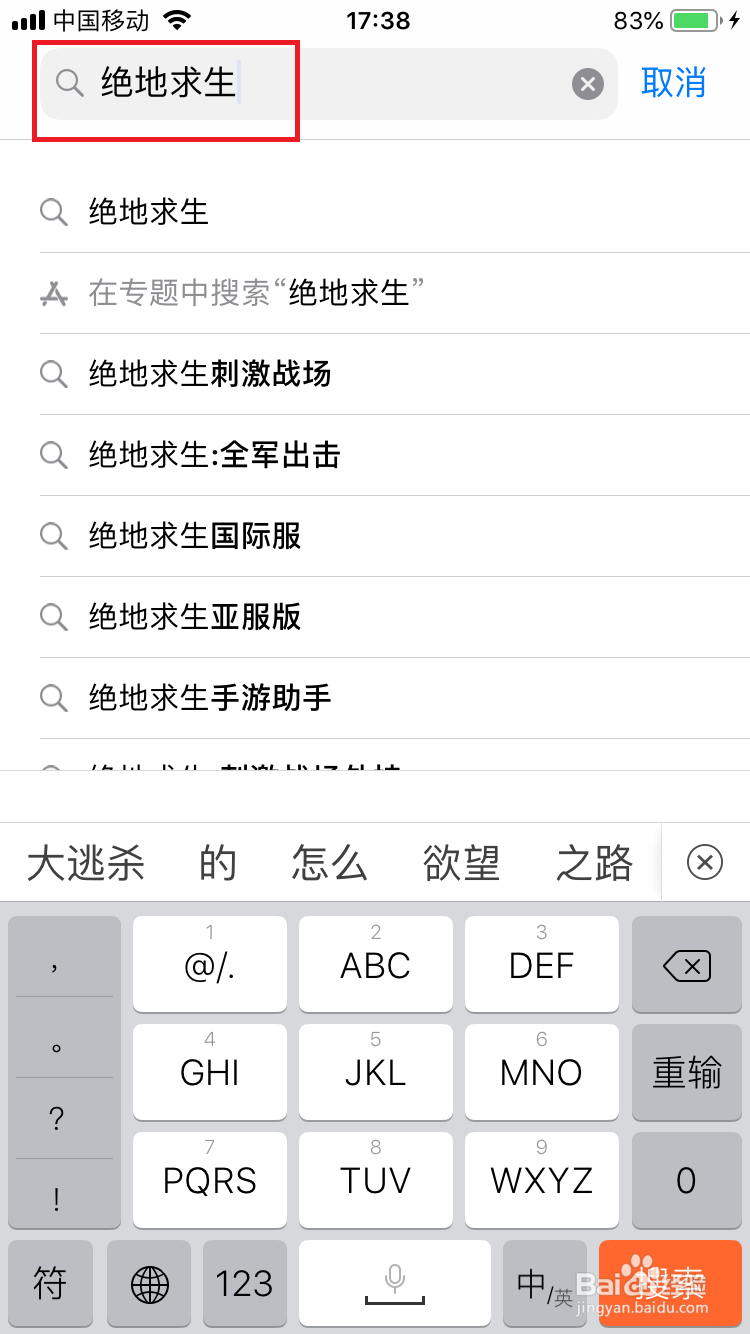Image resolution: width=750 pixels, height=1334 pixels.
Task: Open the 123 numeric keypad
Action: [244, 1285]
